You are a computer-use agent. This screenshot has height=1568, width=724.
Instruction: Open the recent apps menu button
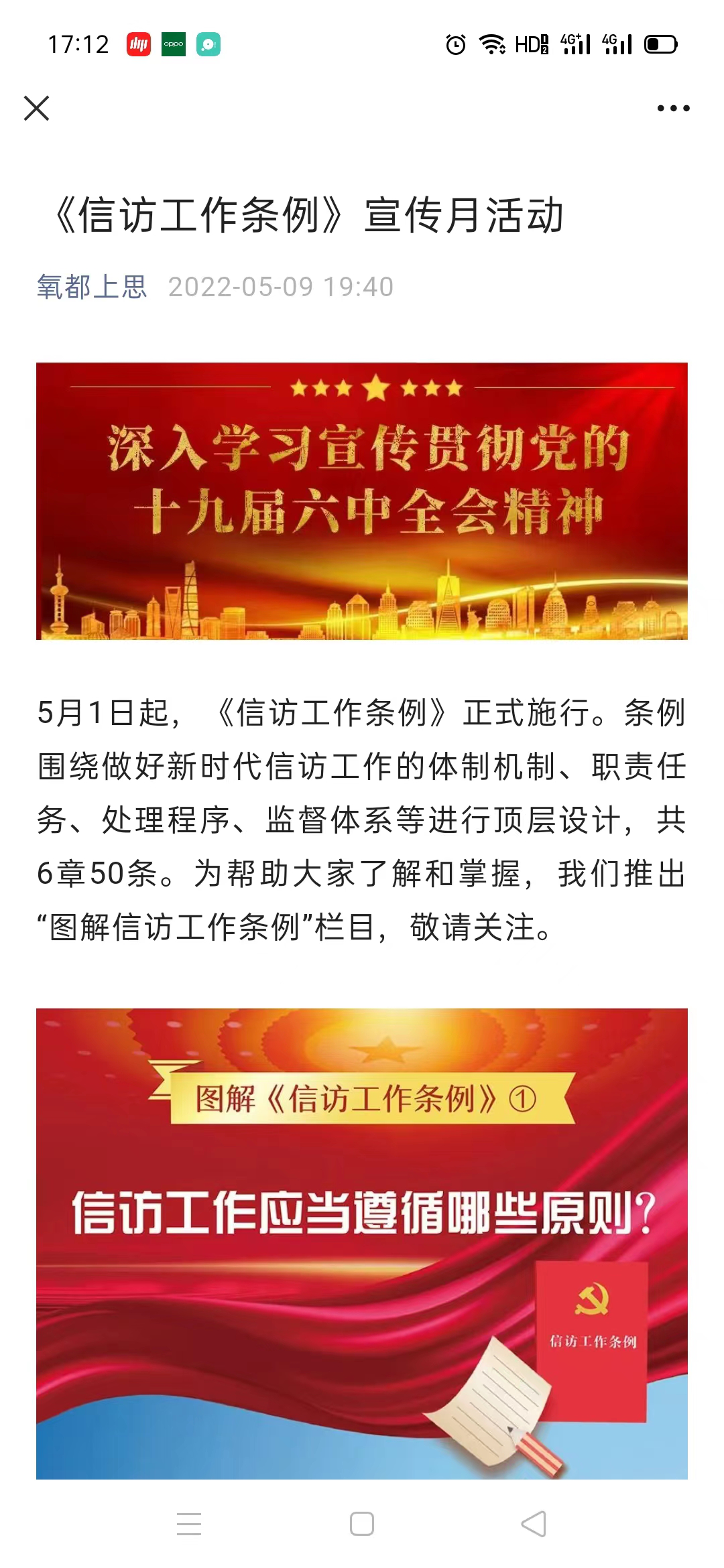coord(189,1524)
